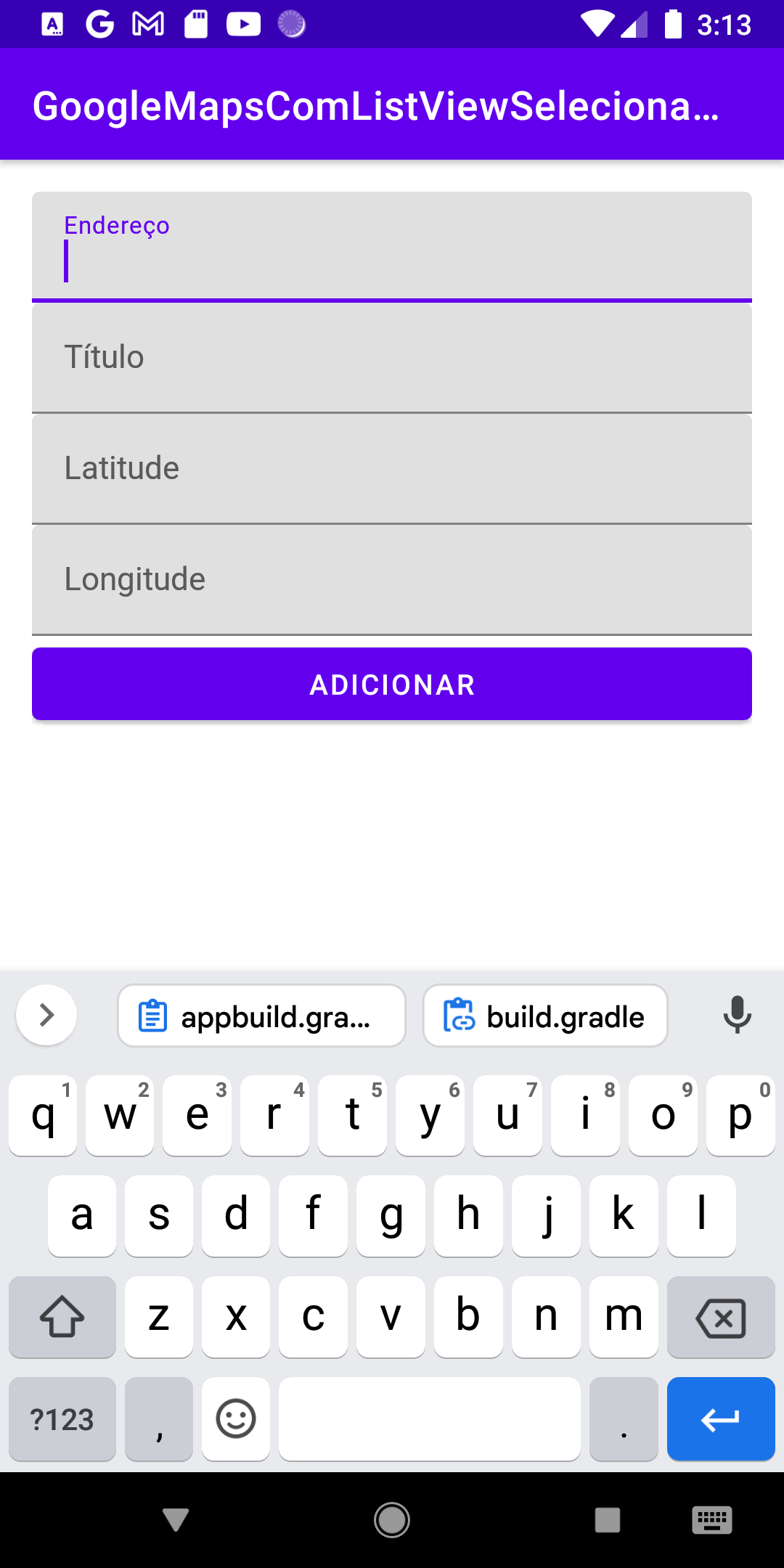
Task: Tap the comma key on the keyboard
Action: [x=158, y=1419]
